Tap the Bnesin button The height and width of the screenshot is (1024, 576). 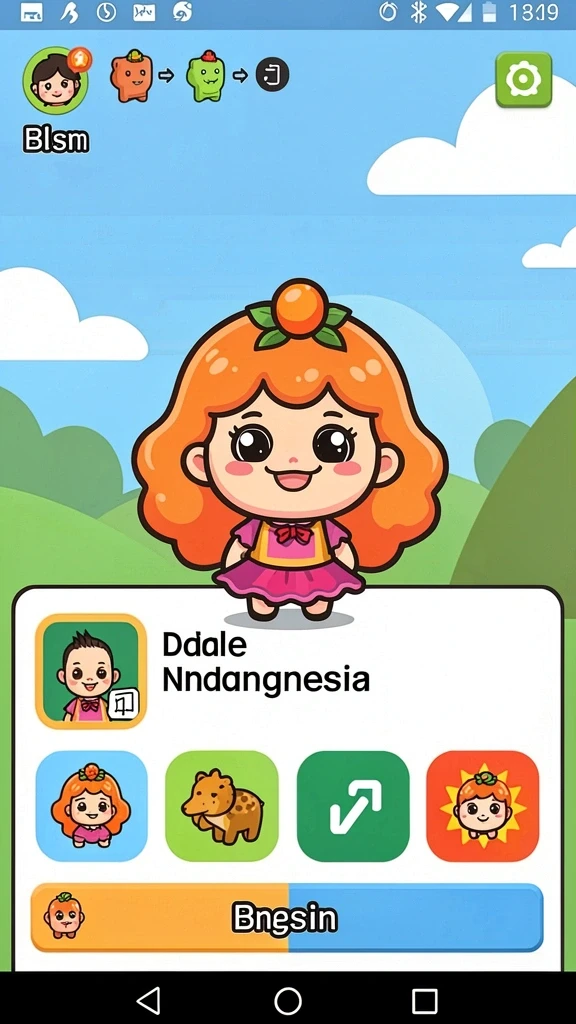tap(287, 918)
